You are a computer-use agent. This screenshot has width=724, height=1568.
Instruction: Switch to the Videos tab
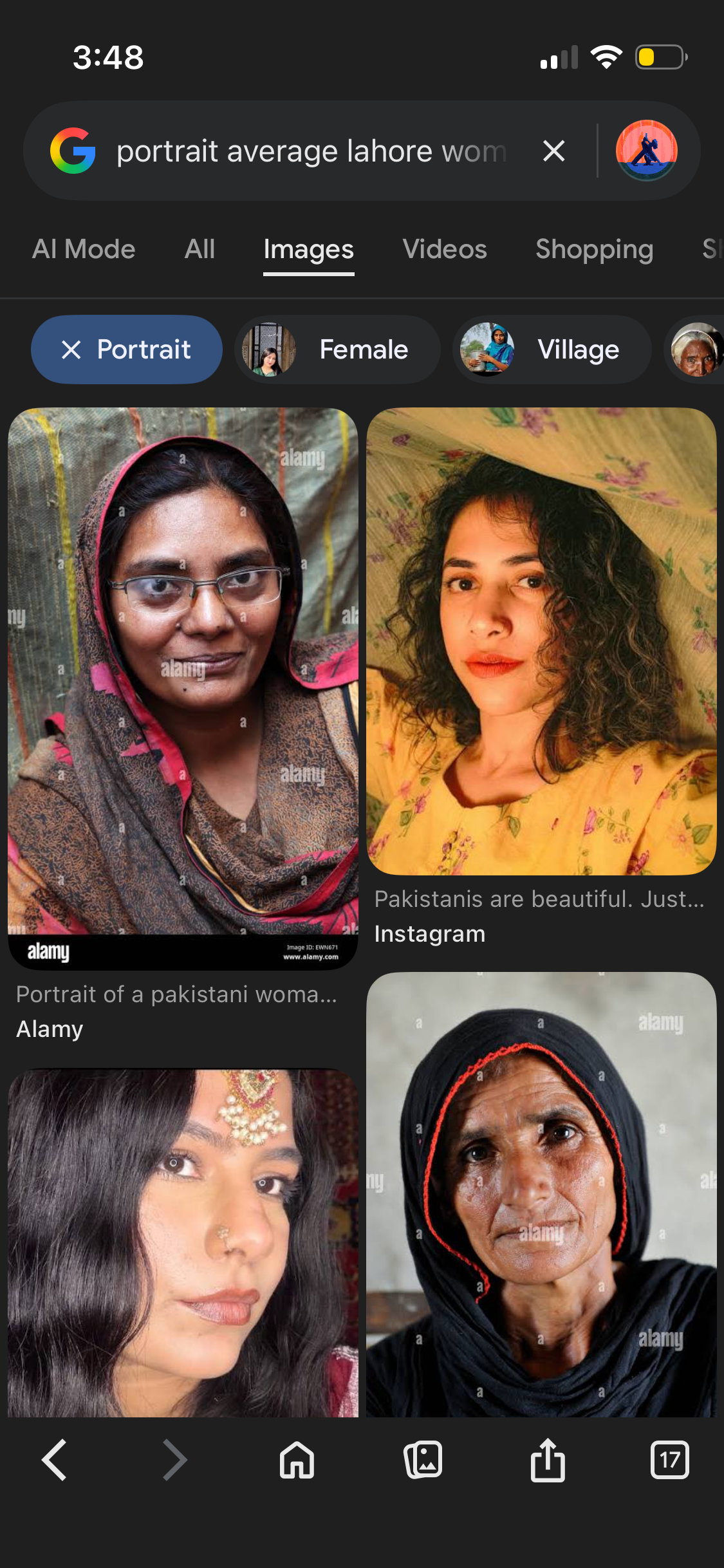point(445,249)
